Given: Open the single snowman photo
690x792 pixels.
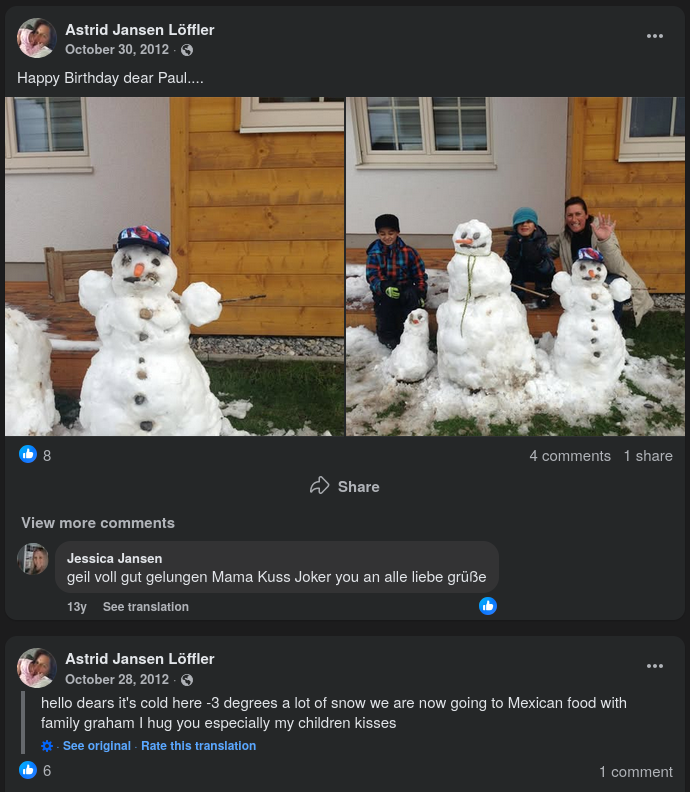Looking at the screenshot, I should (x=174, y=266).
